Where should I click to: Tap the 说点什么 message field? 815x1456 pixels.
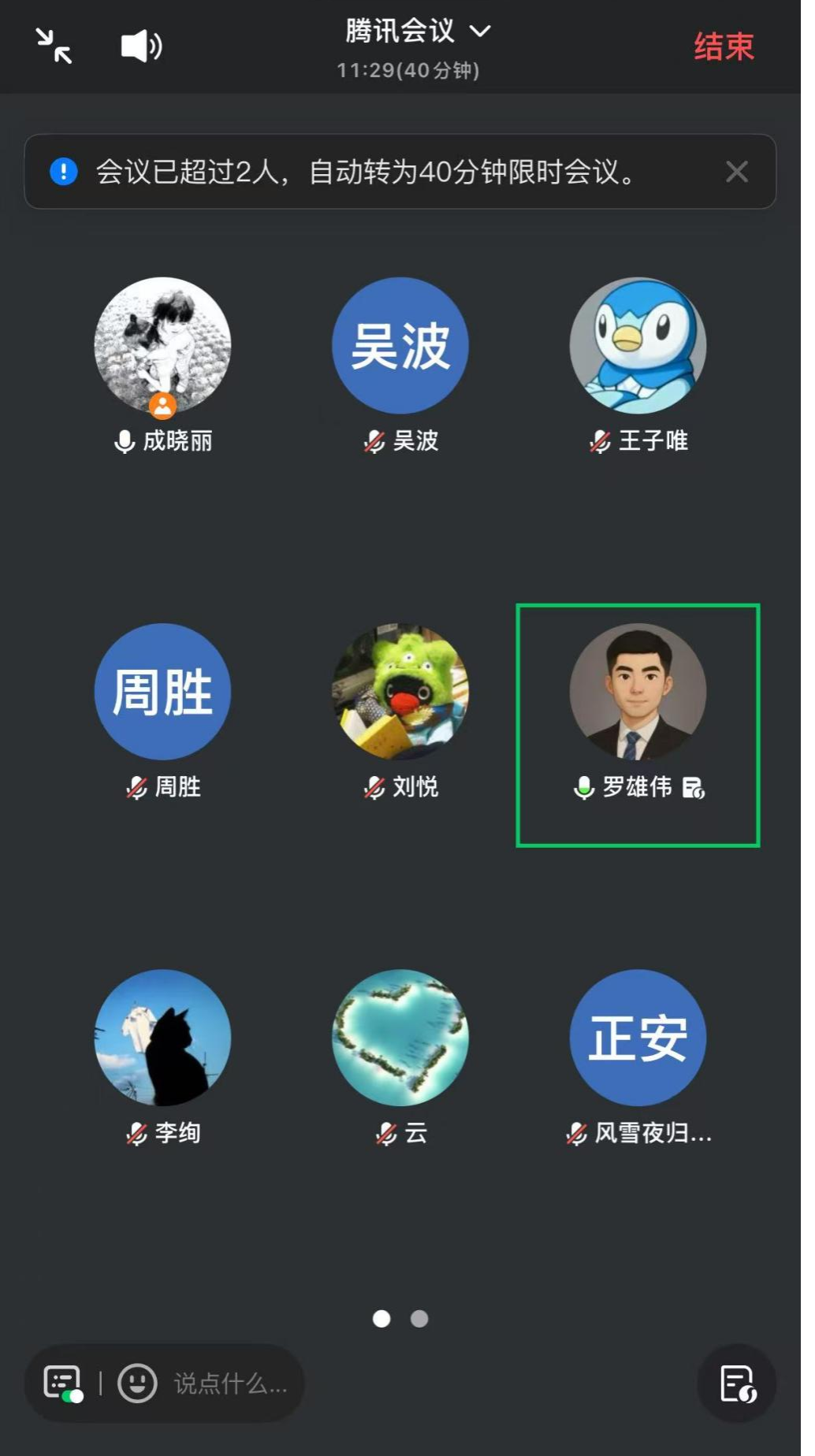pos(230,1384)
